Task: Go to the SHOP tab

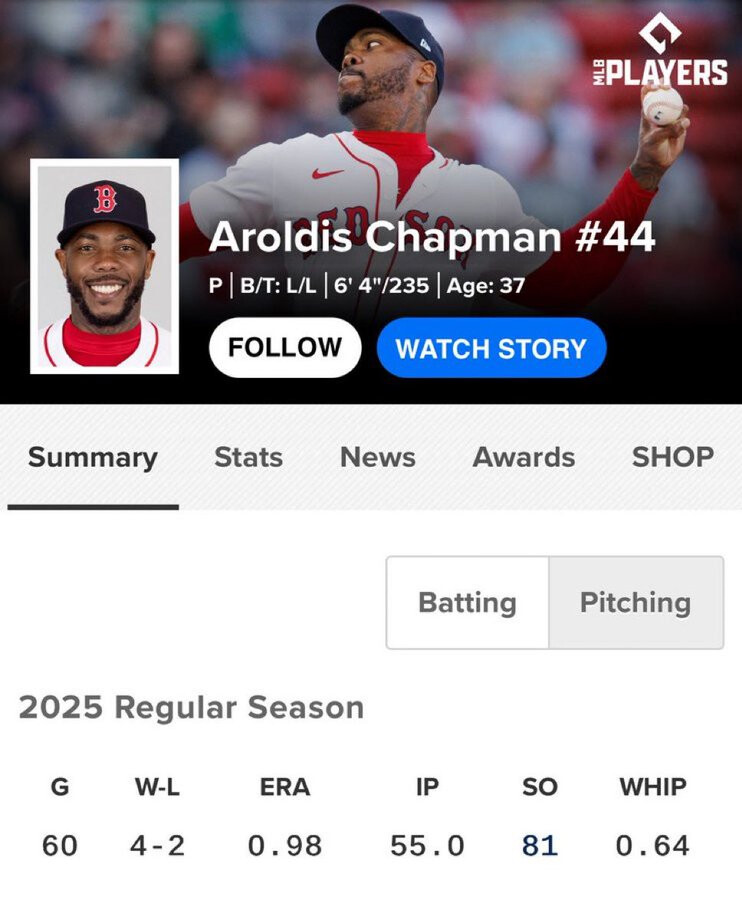Action: pos(673,457)
